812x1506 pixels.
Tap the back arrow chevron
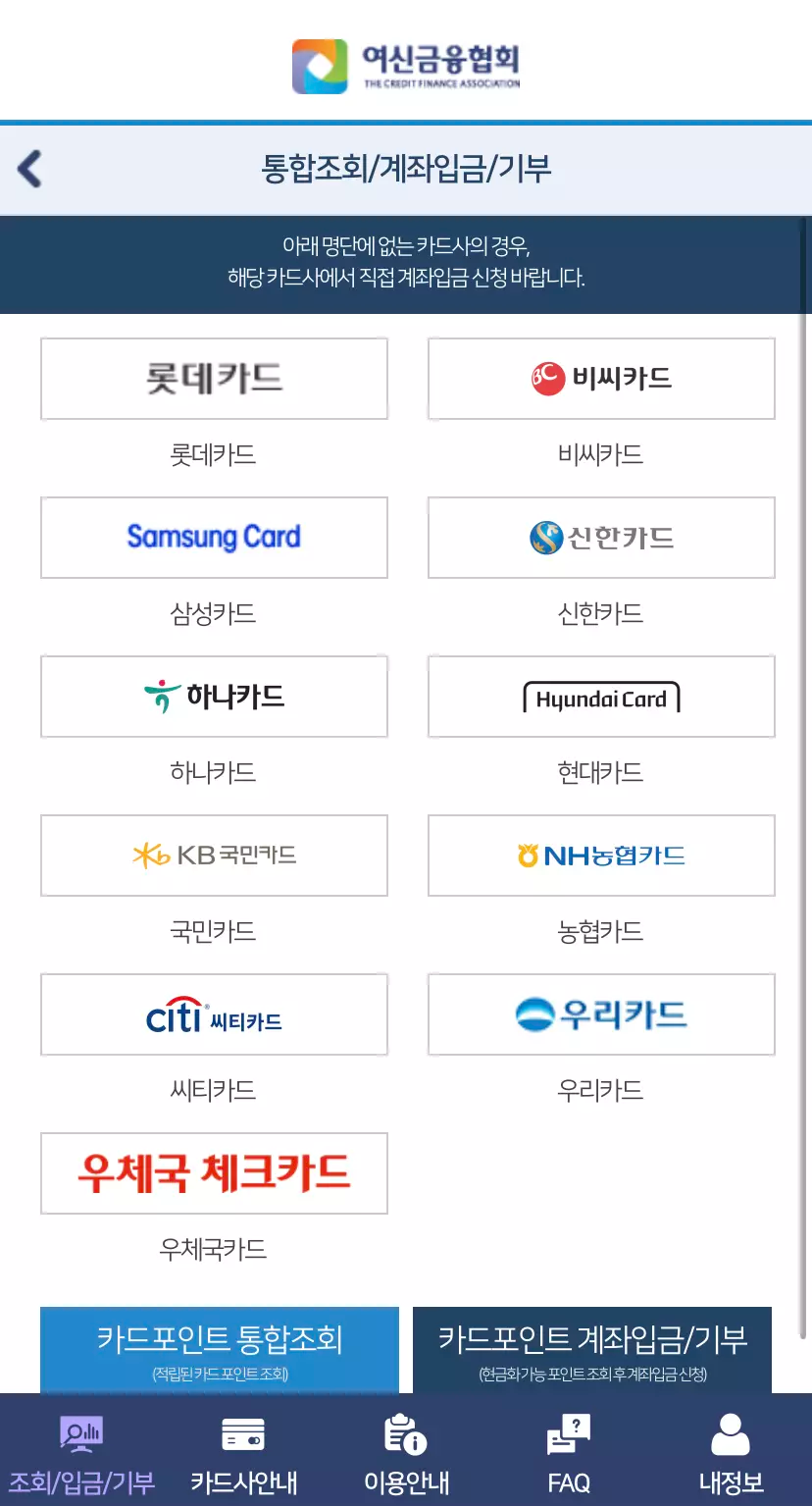click(x=30, y=169)
